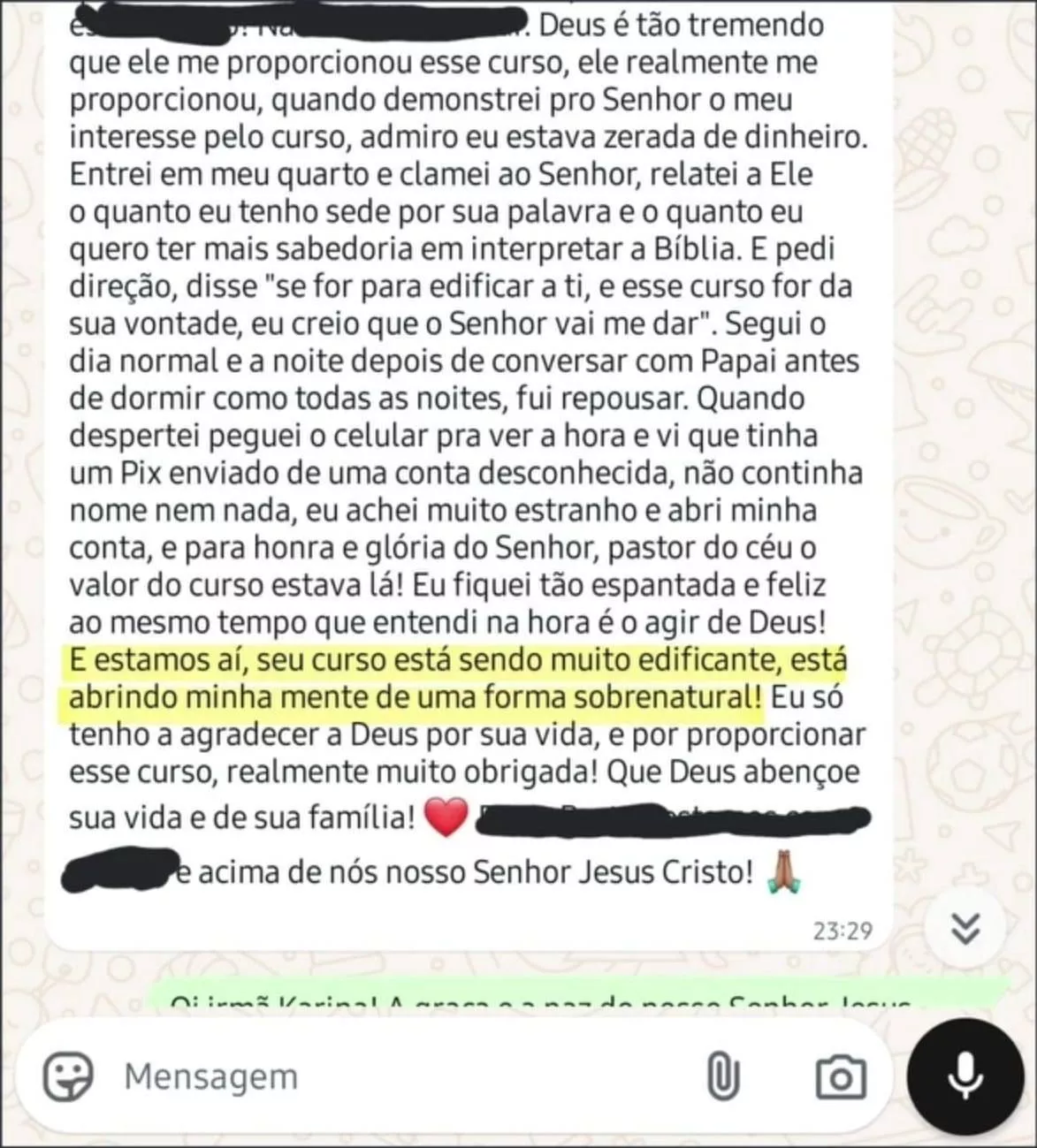Screen dimensions: 1037x1148
Task: Open the camera from the message bar
Action: [840, 1076]
